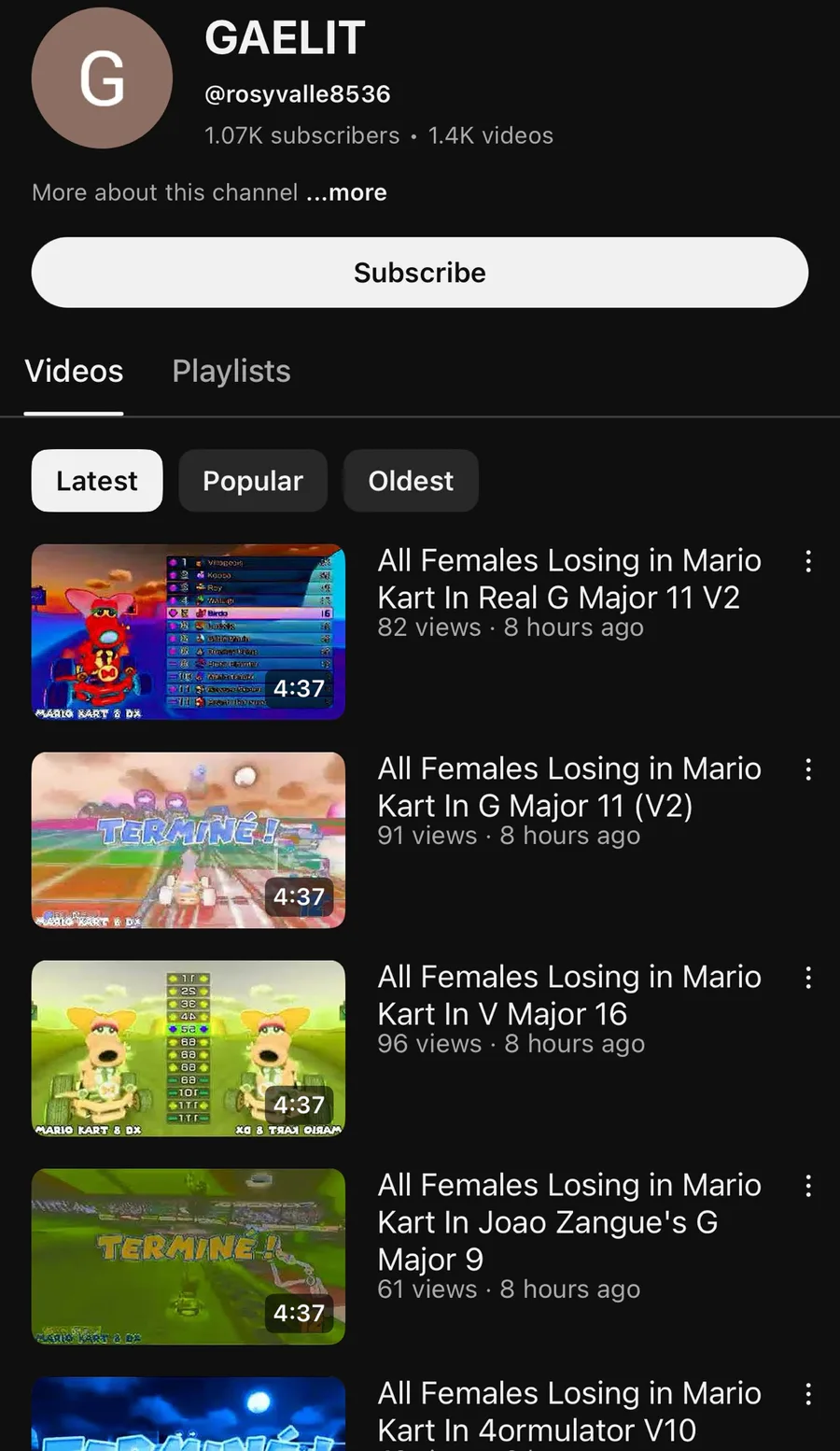The image size is (840, 1451).
Task: Filter videos by Popular
Action: pos(253,481)
